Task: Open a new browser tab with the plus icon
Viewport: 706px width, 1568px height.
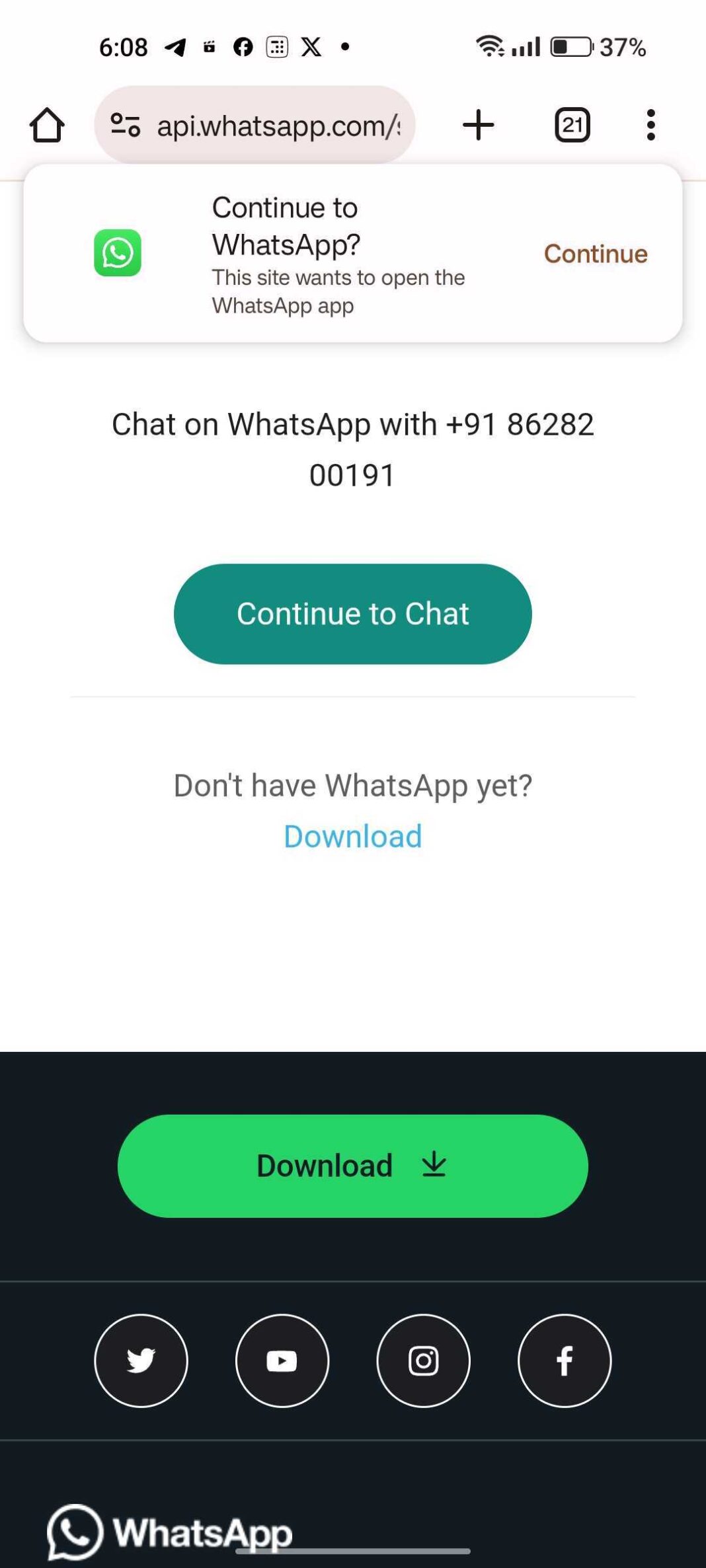Action: pyautogui.click(x=479, y=124)
